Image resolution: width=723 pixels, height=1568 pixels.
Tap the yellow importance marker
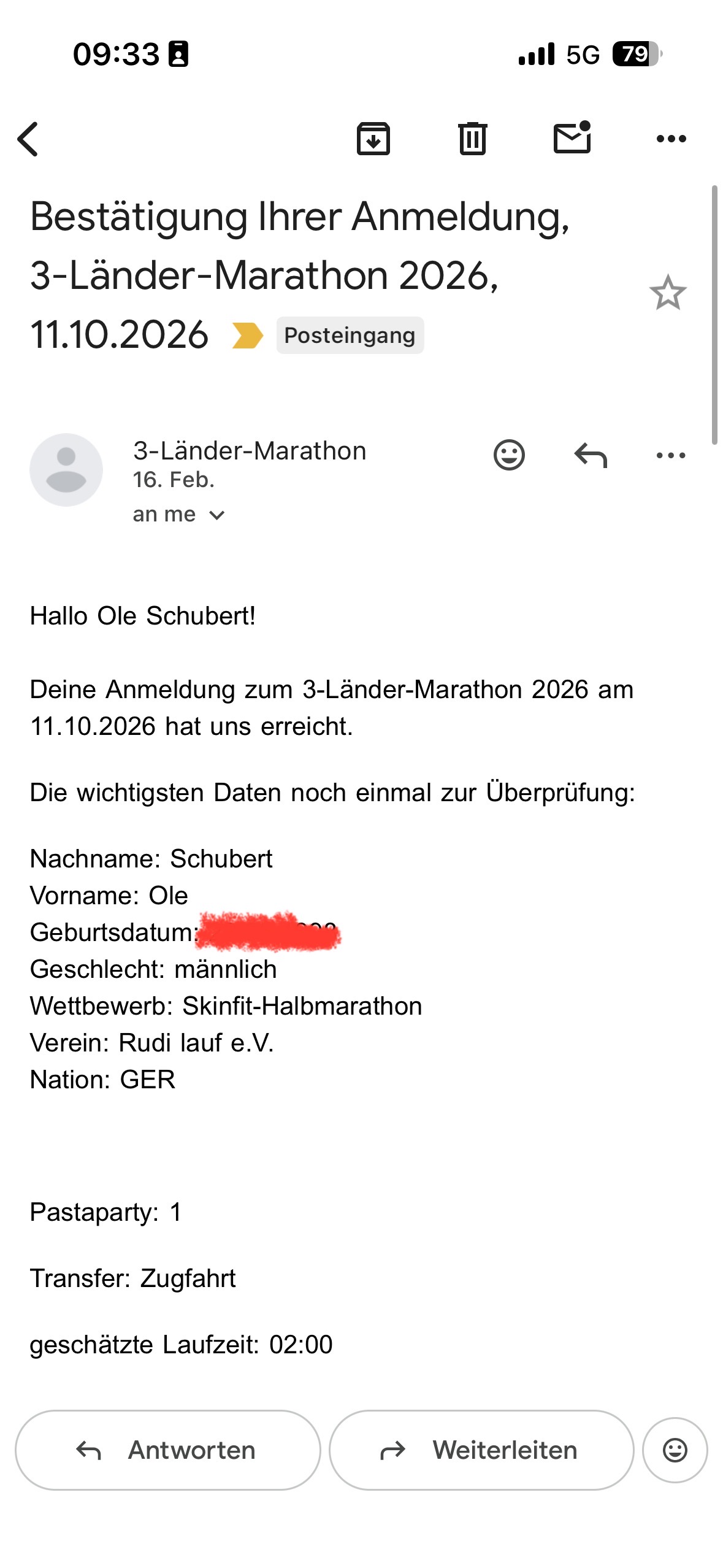(248, 336)
